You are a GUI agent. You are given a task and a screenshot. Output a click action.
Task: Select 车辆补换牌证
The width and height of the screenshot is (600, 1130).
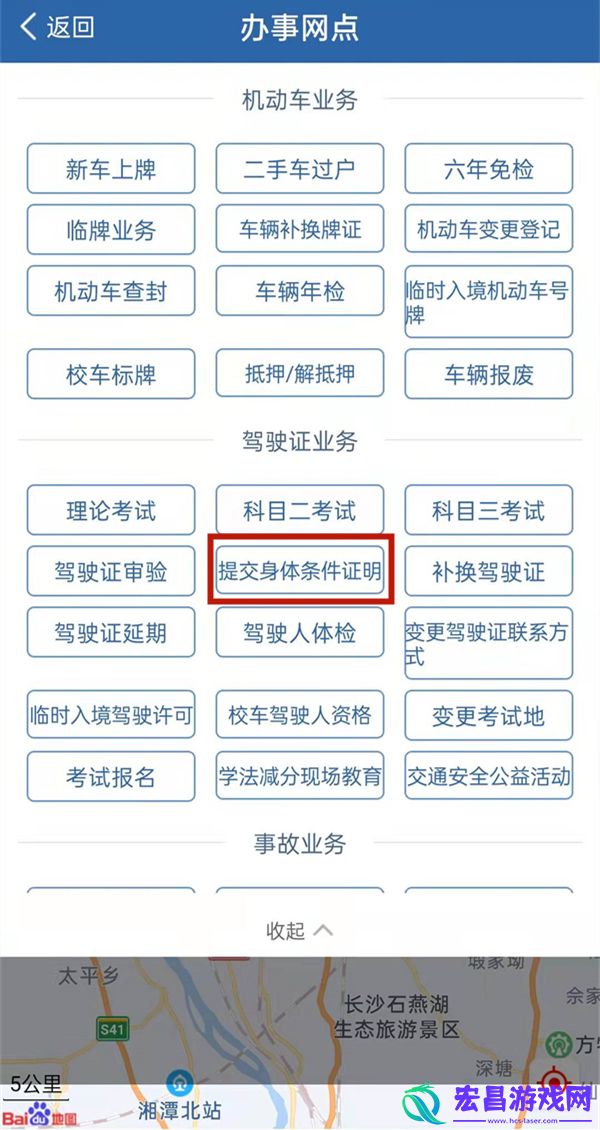(x=300, y=229)
